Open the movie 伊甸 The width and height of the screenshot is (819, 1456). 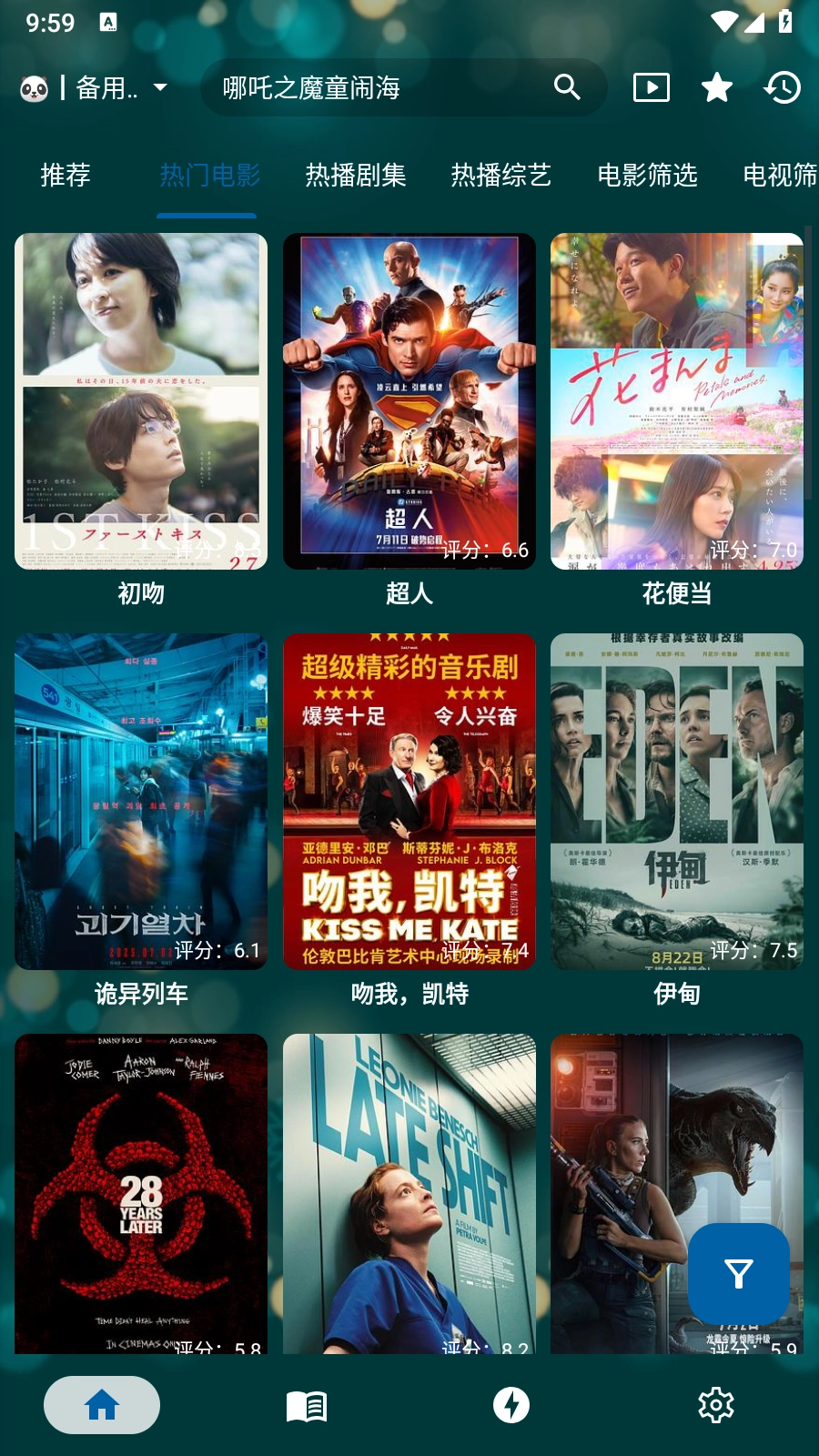[x=677, y=802]
